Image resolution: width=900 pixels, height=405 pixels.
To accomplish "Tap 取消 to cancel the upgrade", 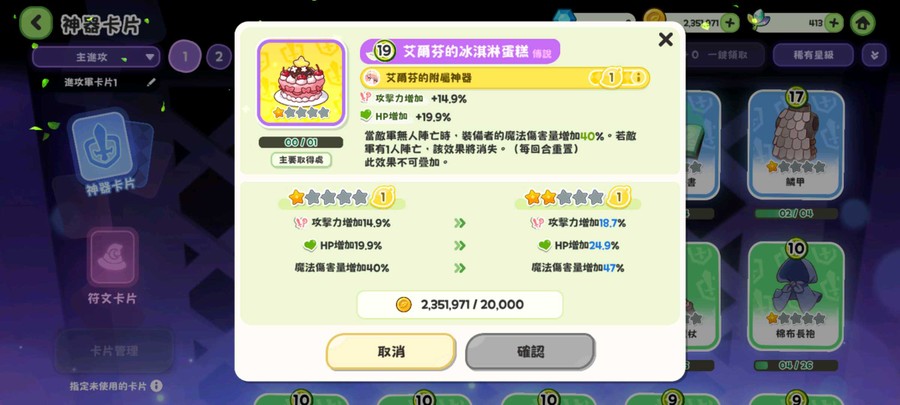I will (391, 351).
